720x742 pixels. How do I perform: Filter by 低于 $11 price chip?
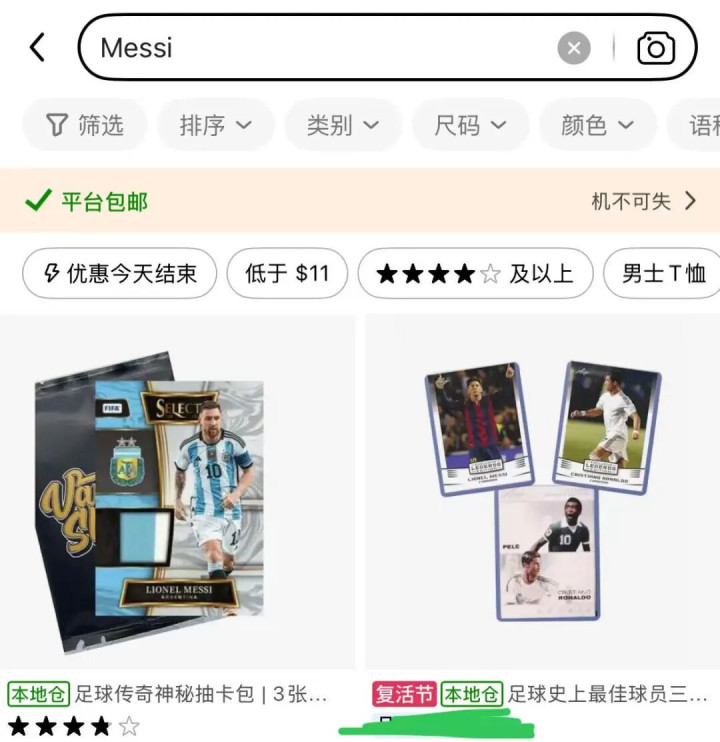coord(287,274)
